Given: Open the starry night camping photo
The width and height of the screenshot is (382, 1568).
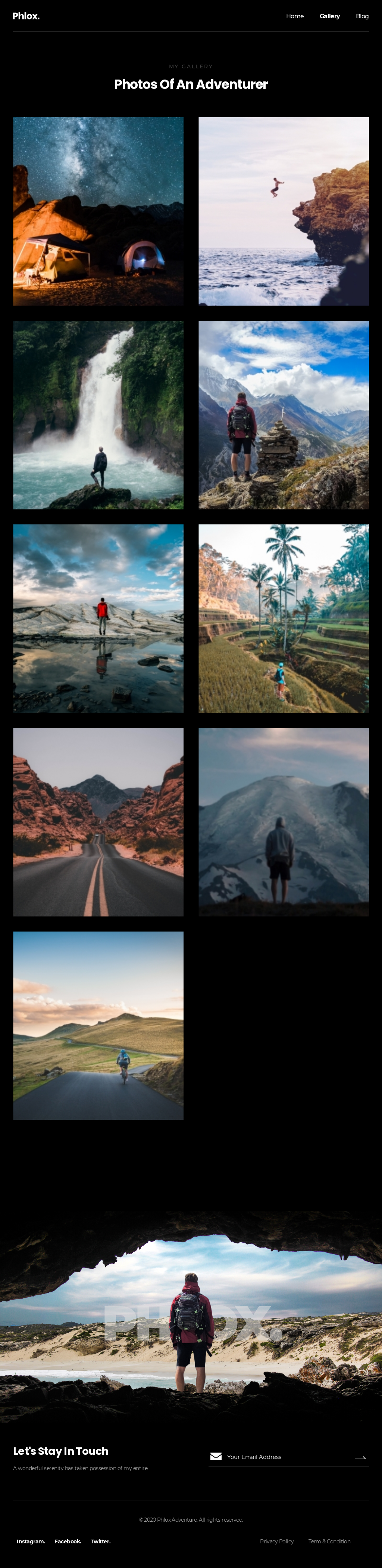Looking at the screenshot, I should pos(98,211).
